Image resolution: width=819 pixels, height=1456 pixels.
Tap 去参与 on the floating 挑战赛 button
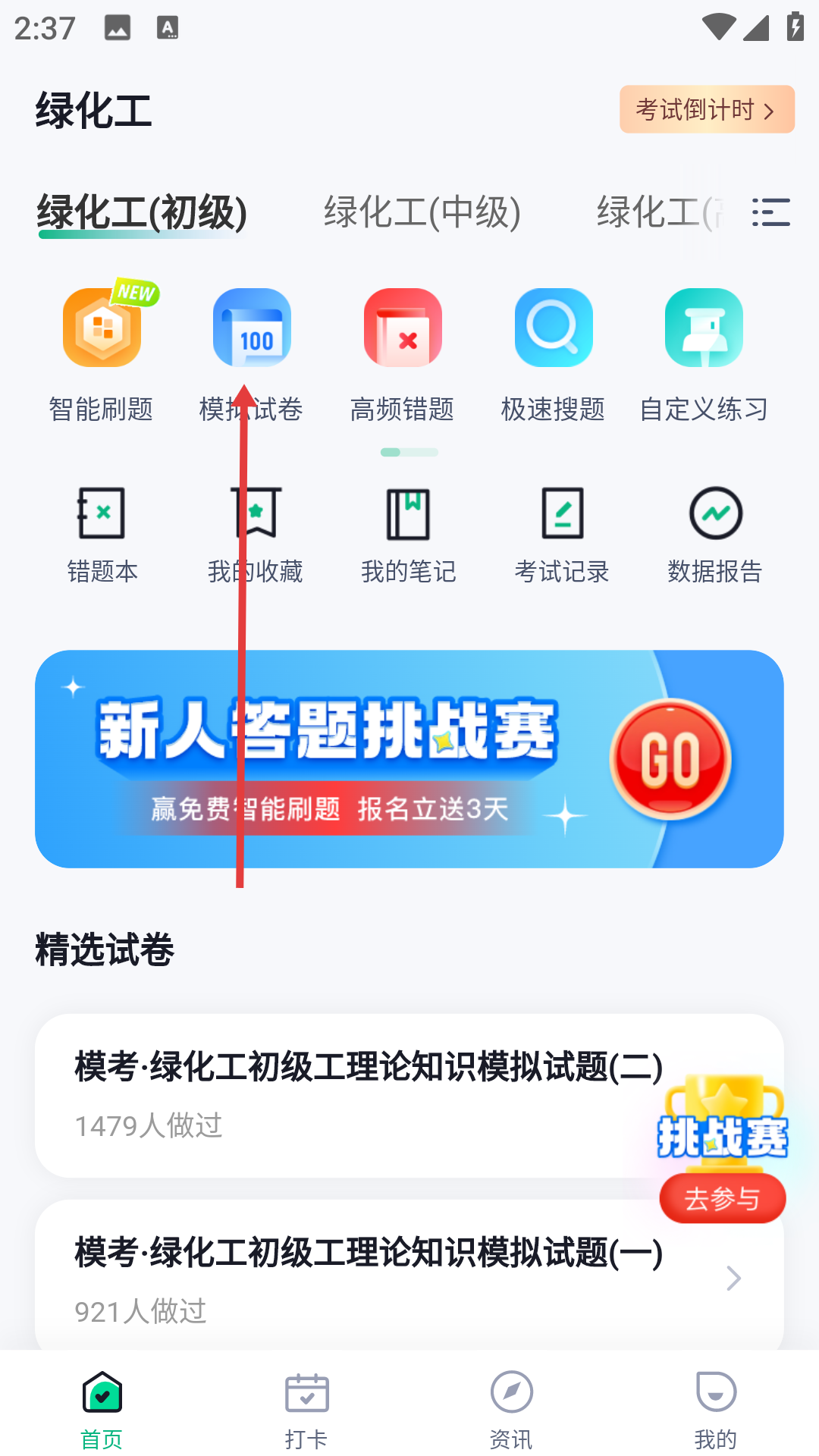coord(722,1199)
